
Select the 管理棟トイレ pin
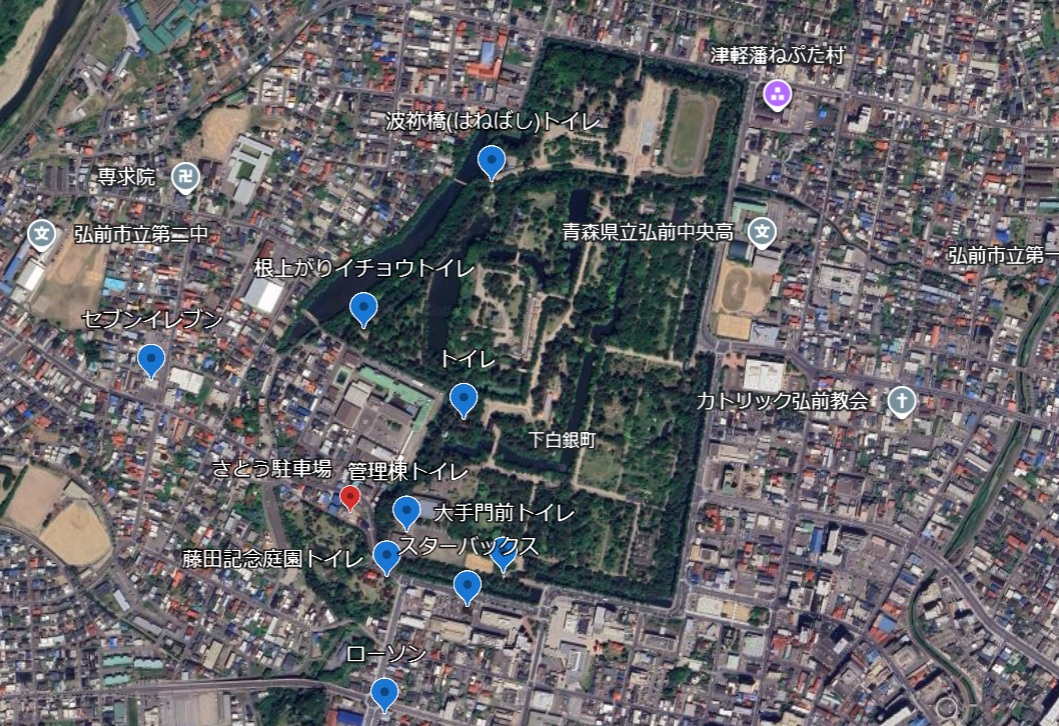[406, 512]
